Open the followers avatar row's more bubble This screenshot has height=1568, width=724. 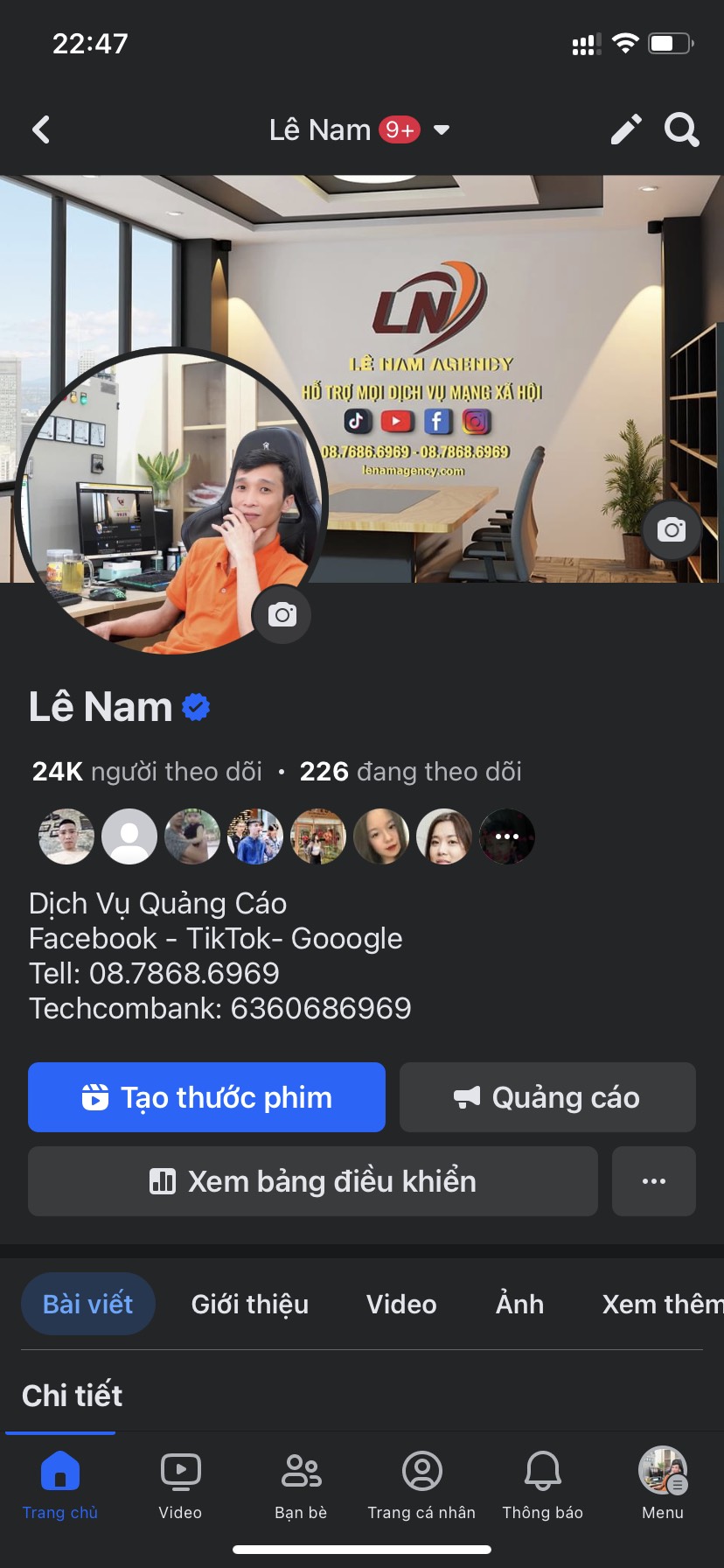click(x=507, y=836)
